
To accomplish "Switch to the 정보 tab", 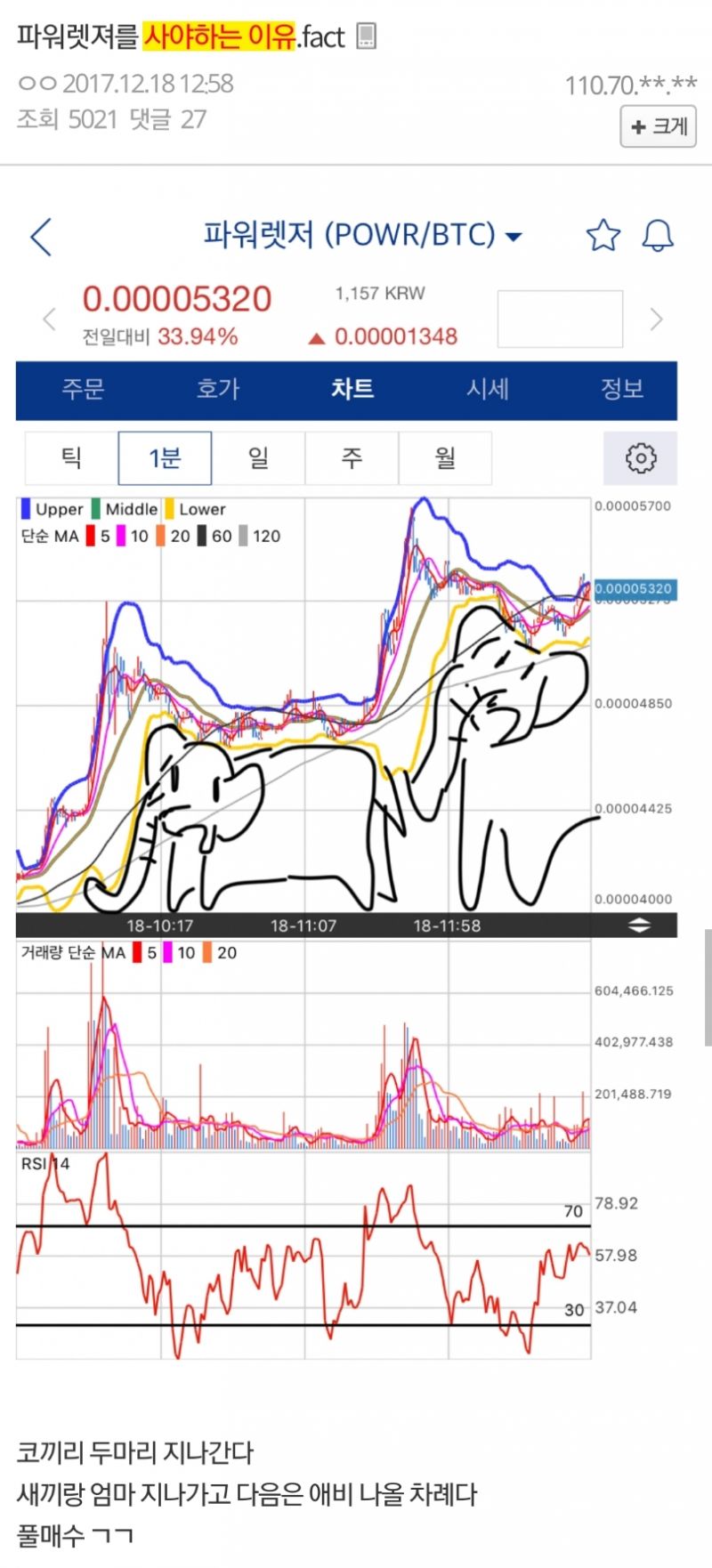I will 623,390.
